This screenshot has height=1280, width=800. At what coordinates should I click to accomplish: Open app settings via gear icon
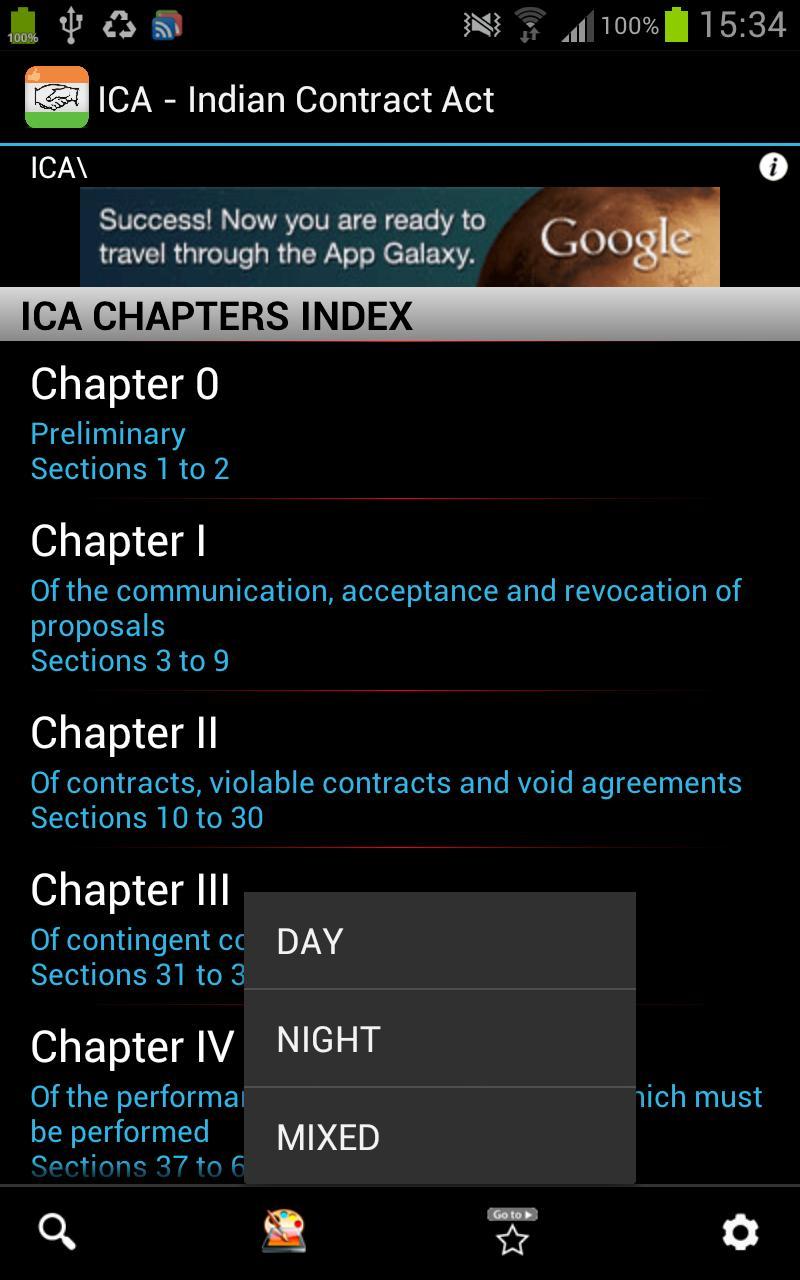(x=740, y=1232)
